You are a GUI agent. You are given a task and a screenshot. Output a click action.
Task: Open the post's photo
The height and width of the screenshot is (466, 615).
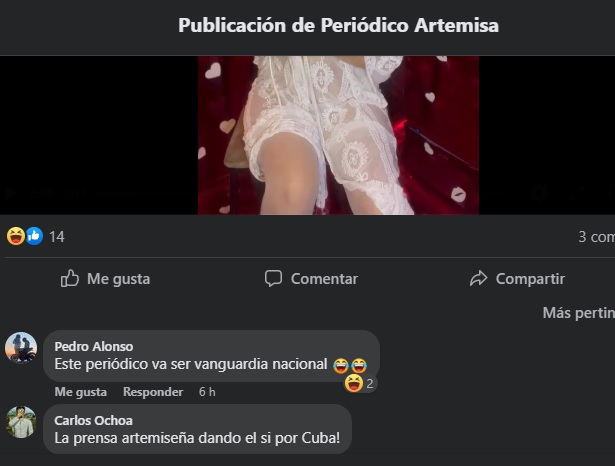click(338, 135)
